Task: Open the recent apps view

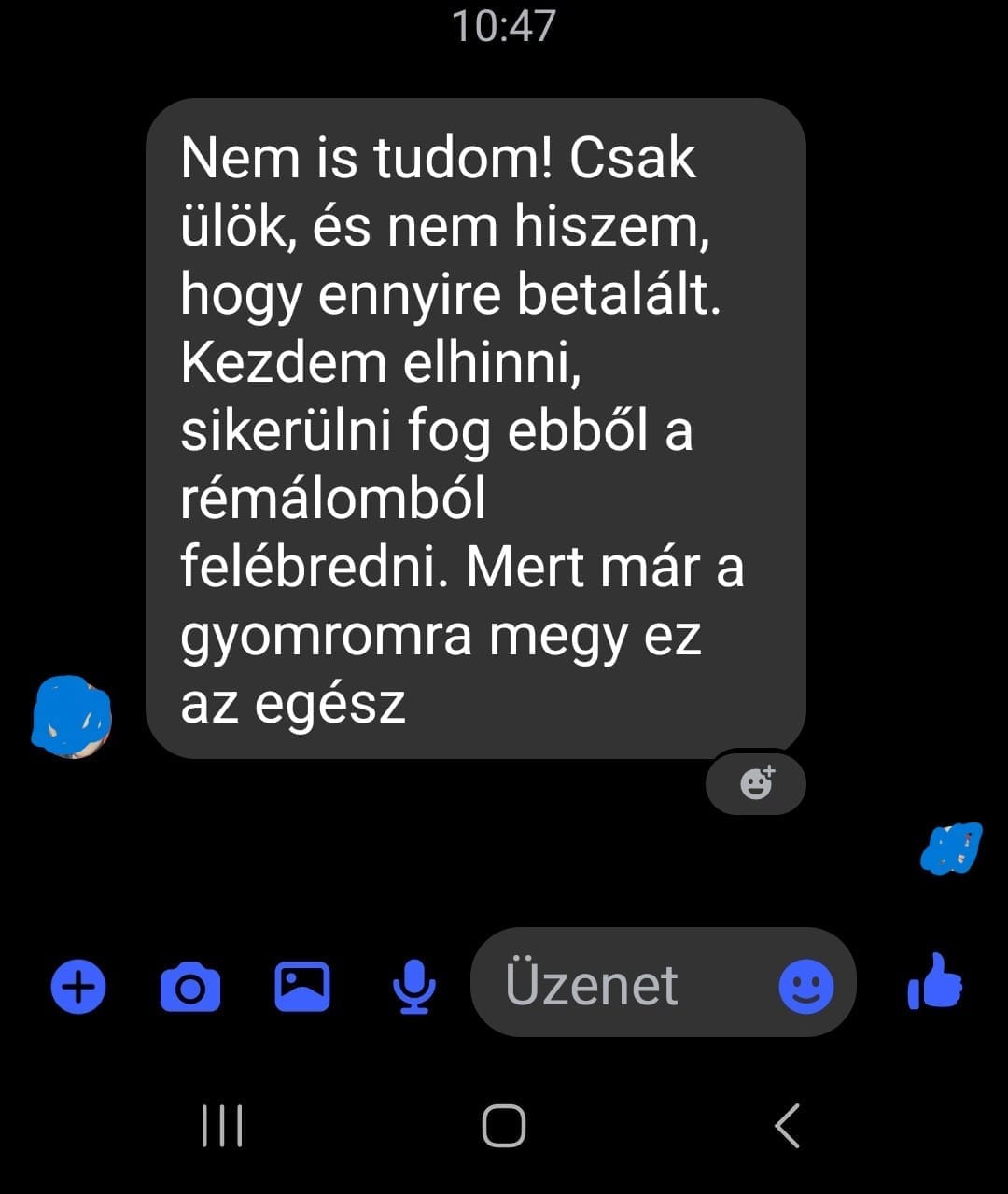Action: (222, 1125)
